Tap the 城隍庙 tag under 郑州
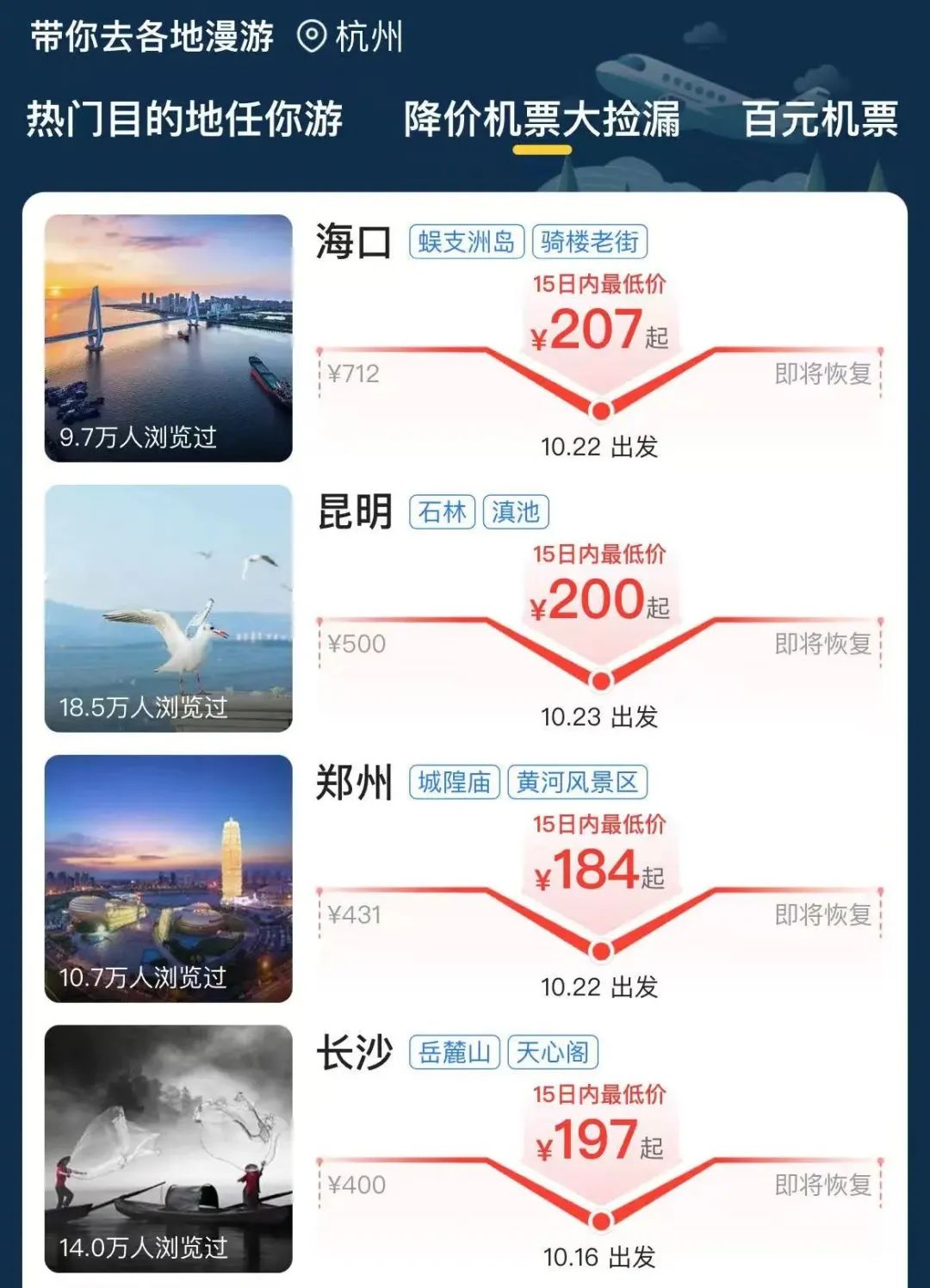 (454, 783)
